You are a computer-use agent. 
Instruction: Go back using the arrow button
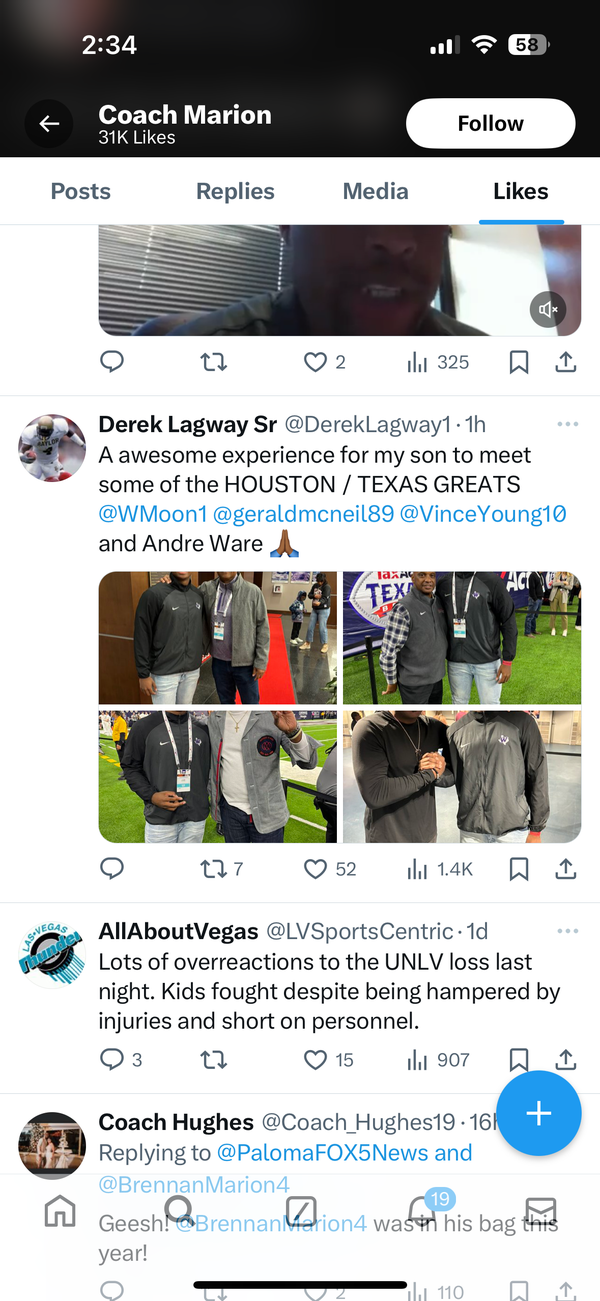[49, 124]
